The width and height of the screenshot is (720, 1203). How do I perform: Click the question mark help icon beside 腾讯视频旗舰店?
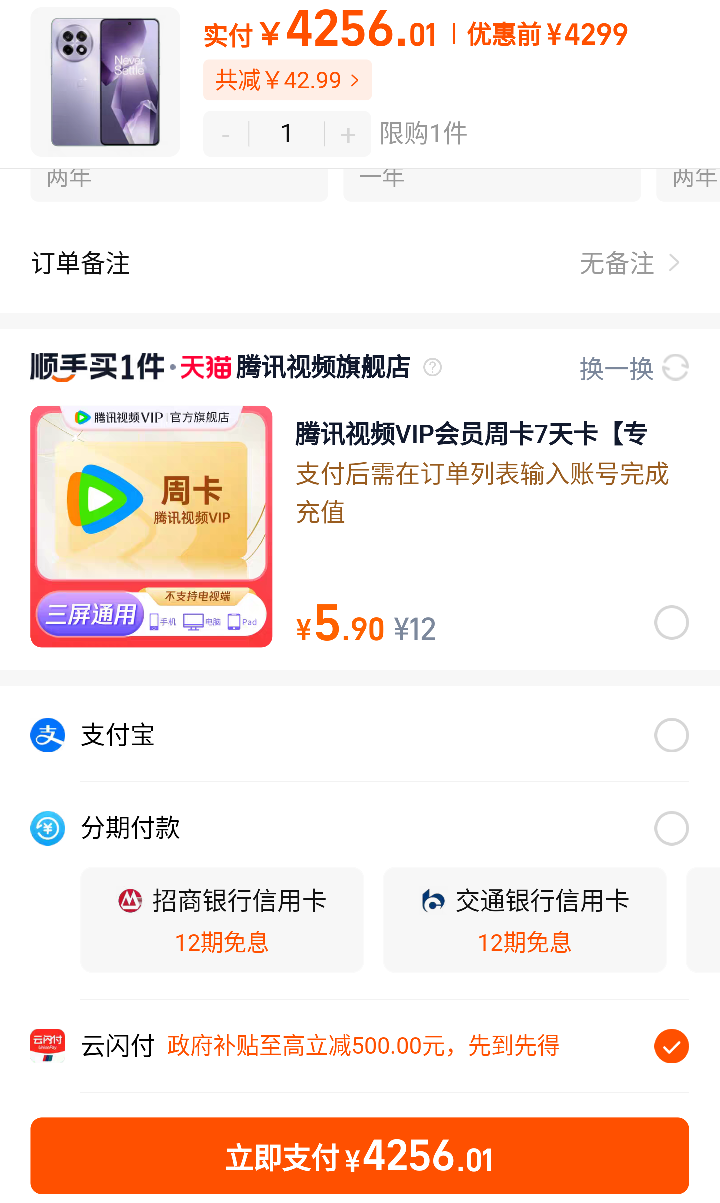click(x=432, y=368)
